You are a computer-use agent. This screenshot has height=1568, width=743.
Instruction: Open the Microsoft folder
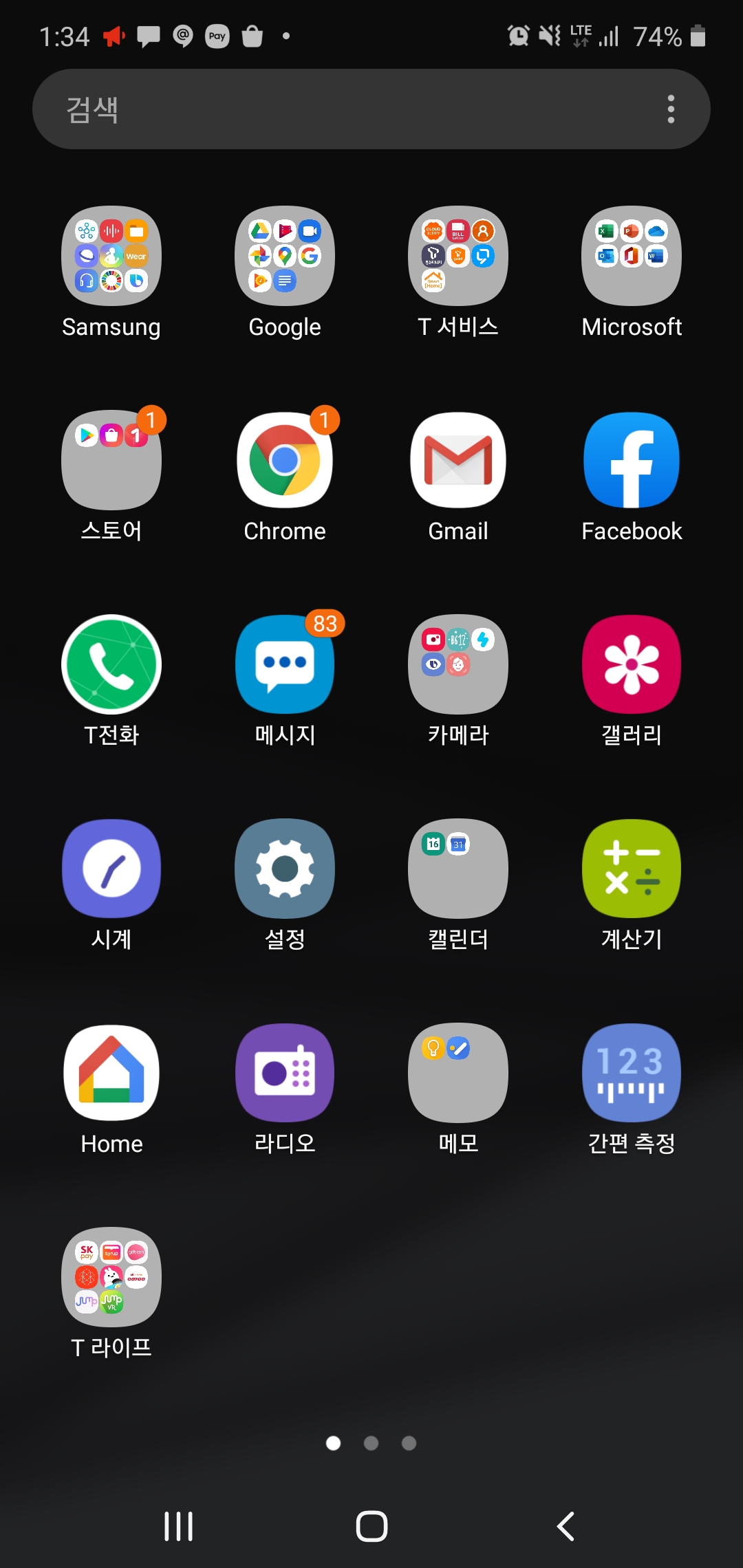pos(632,257)
